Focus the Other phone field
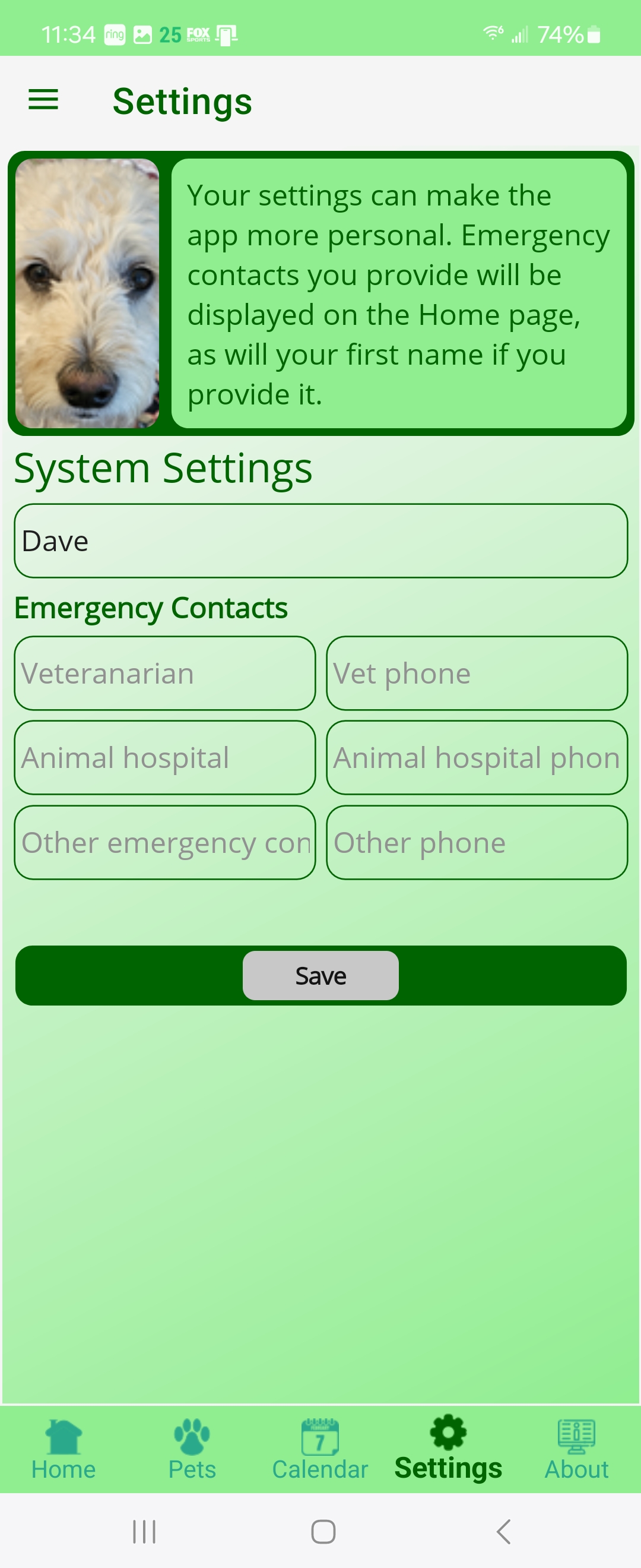Image resolution: width=641 pixels, height=1568 pixels. pyautogui.click(x=477, y=842)
